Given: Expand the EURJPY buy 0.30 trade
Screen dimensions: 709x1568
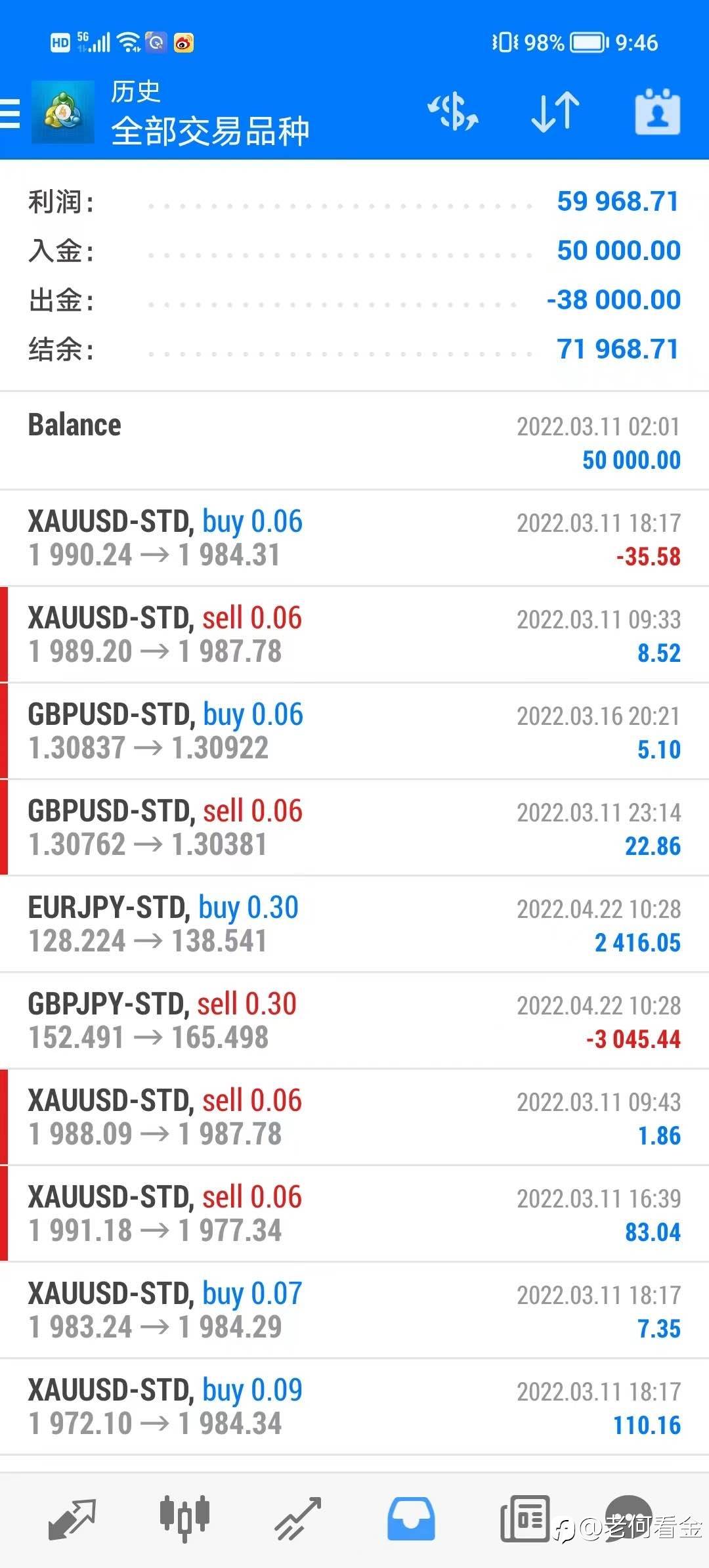Looking at the screenshot, I should pos(354,924).
